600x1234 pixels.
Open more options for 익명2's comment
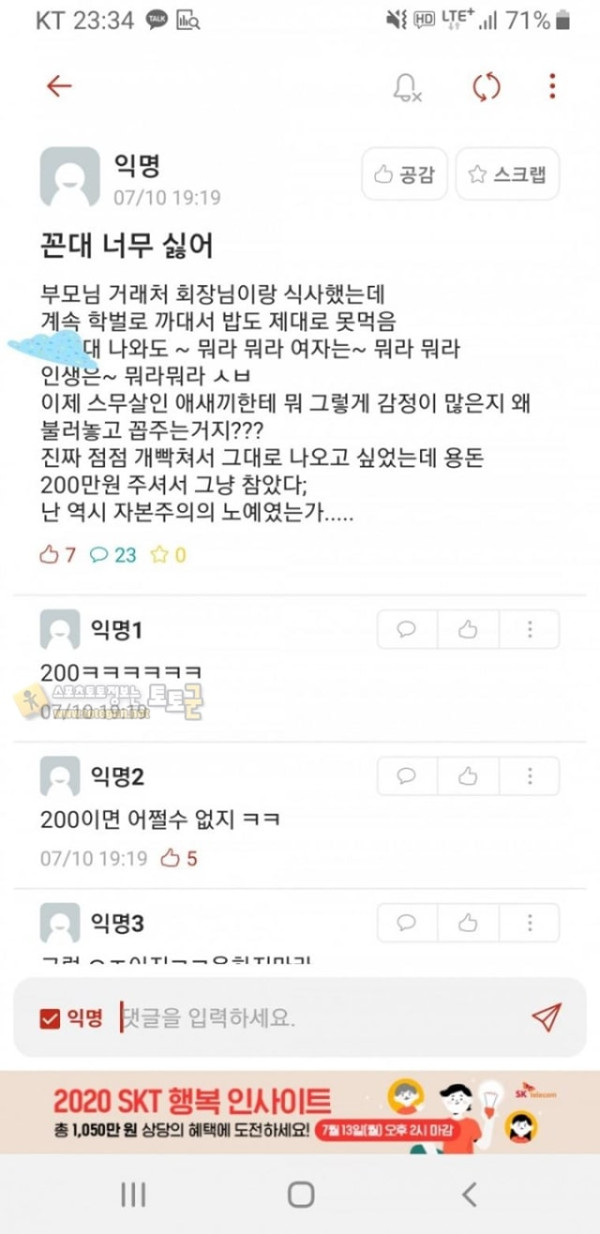tap(529, 776)
